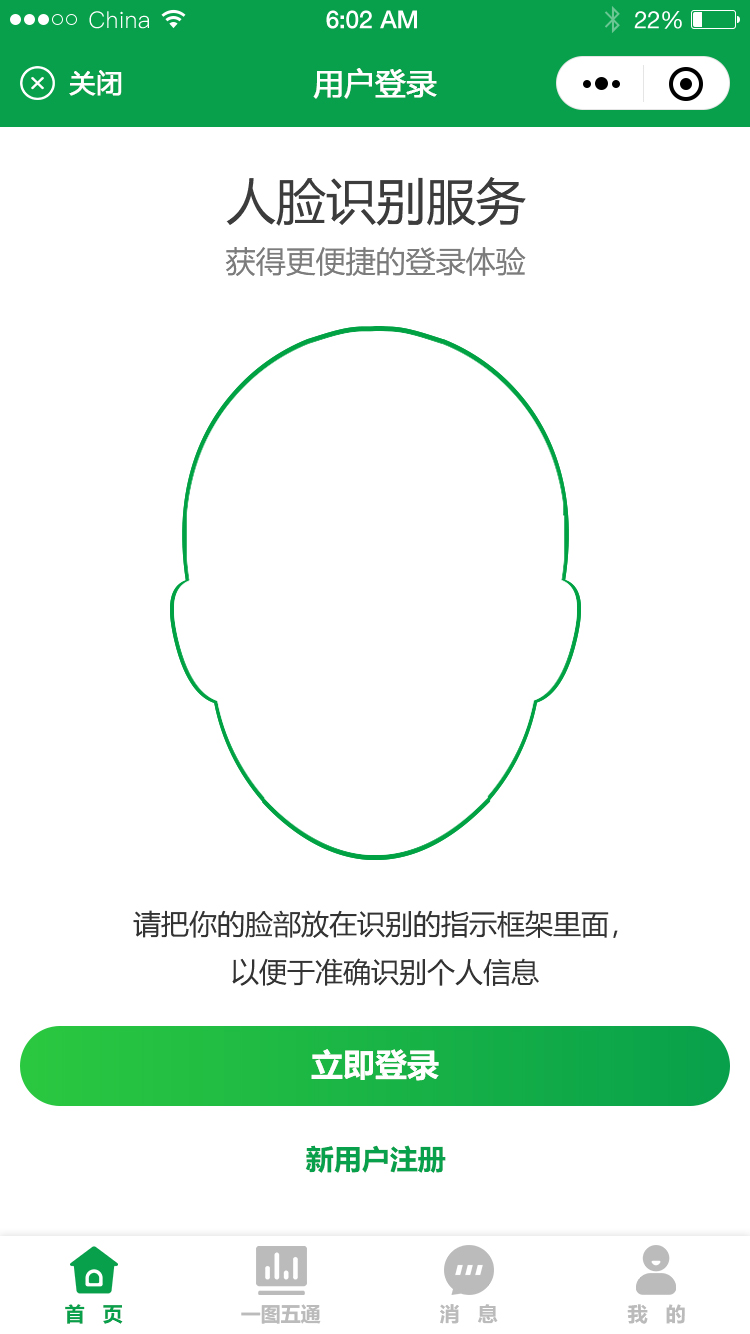The height and width of the screenshot is (1334, 750).
Task: Click the 用户登录 title text
Action: pos(375,84)
